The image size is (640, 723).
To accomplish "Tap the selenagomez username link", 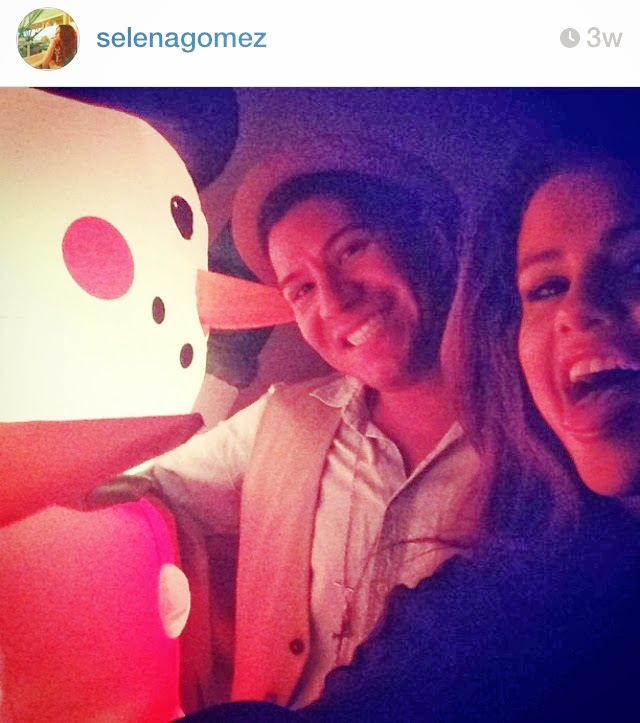I will (x=181, y=39).
